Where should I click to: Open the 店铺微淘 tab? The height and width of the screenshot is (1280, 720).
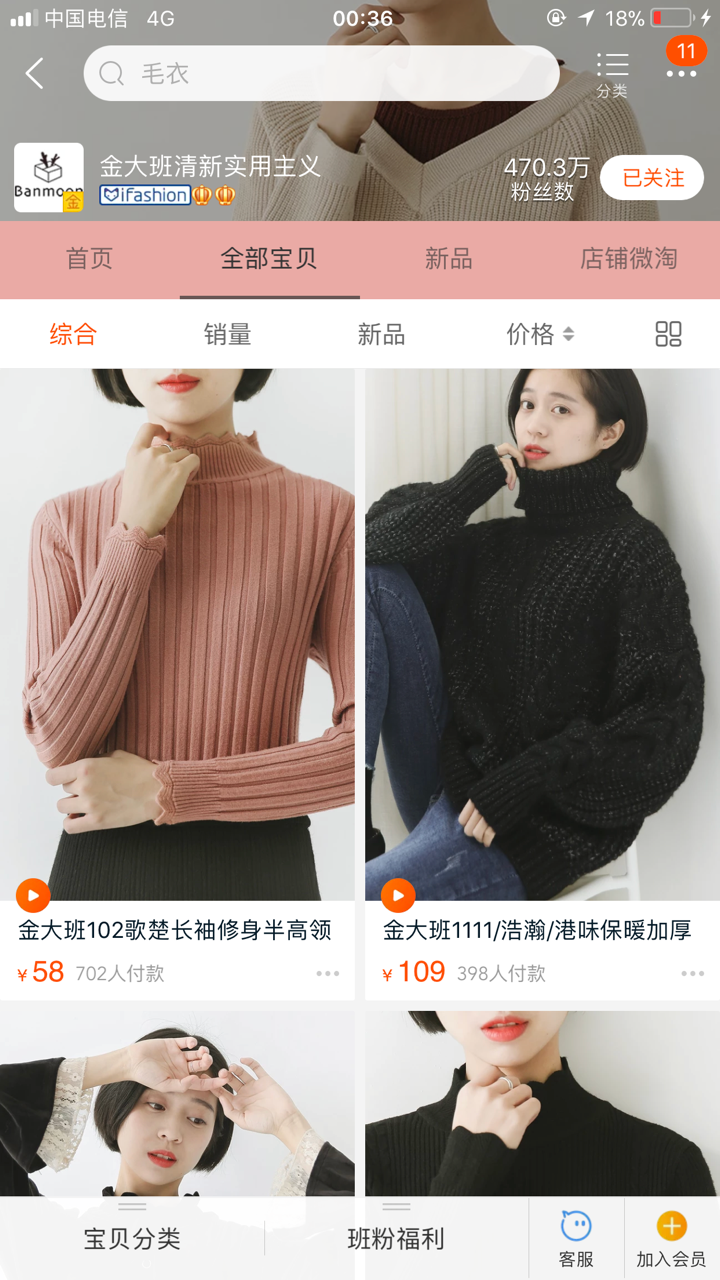click(629, 259)
